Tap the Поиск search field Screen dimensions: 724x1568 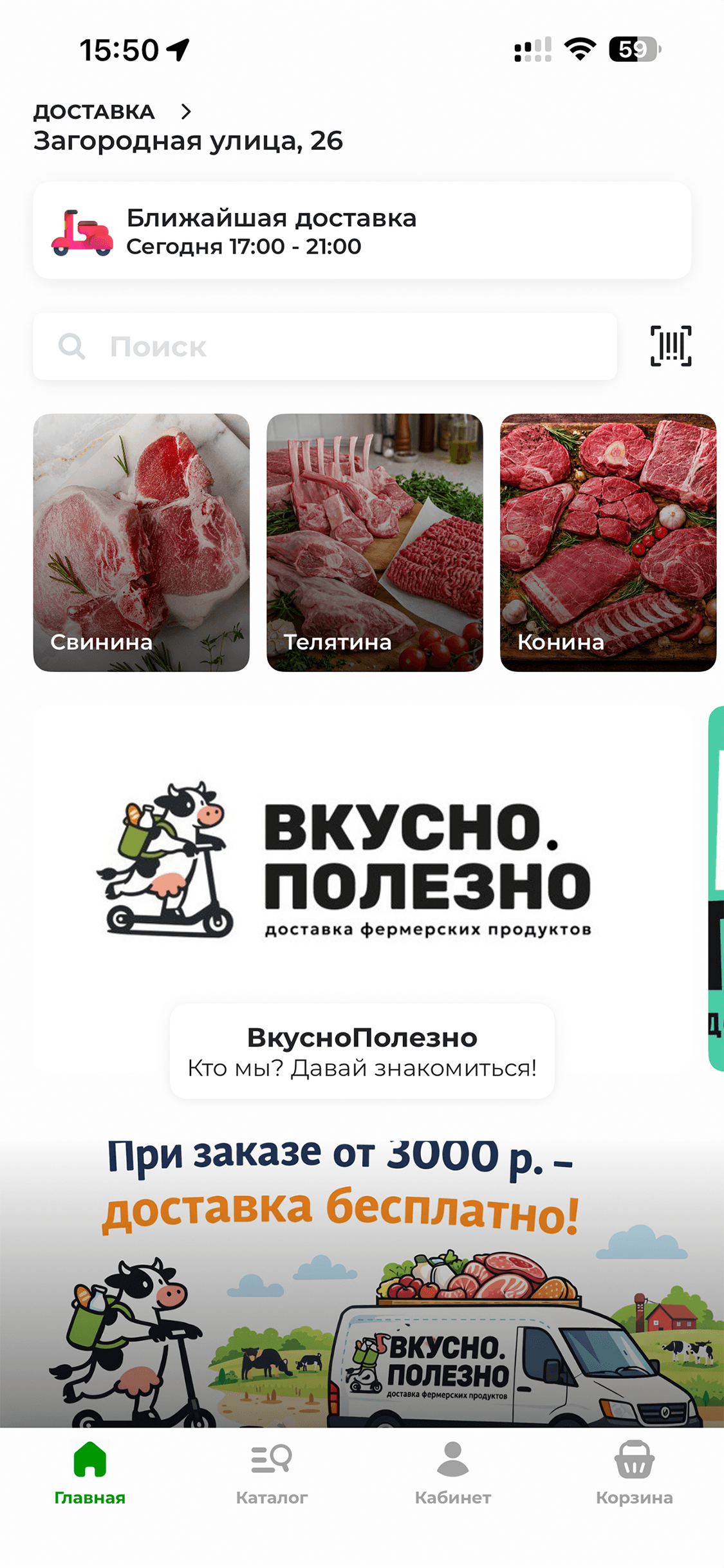pos(325,346)
